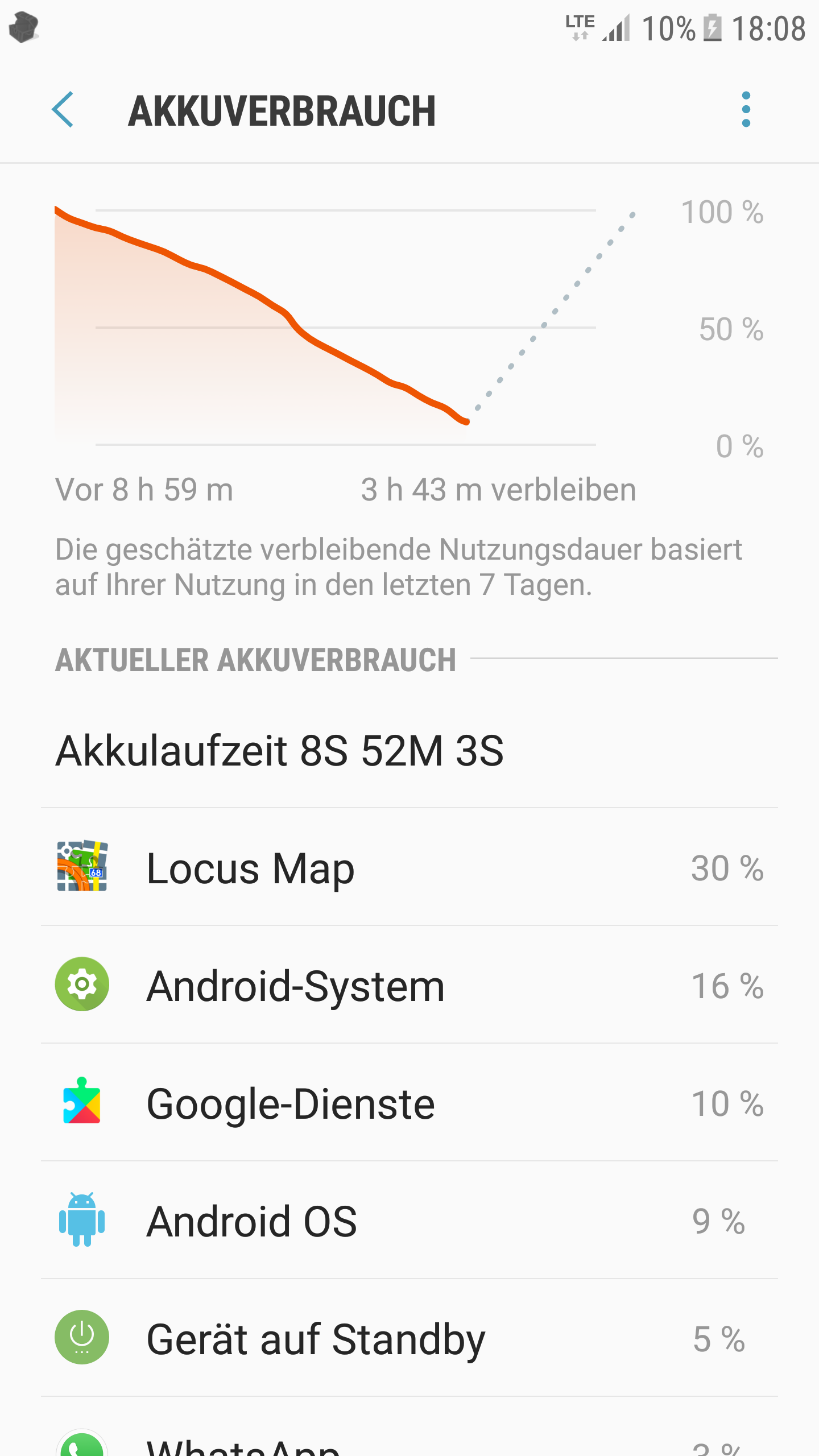Open the three-dot overflow menu

coord(746,110)
